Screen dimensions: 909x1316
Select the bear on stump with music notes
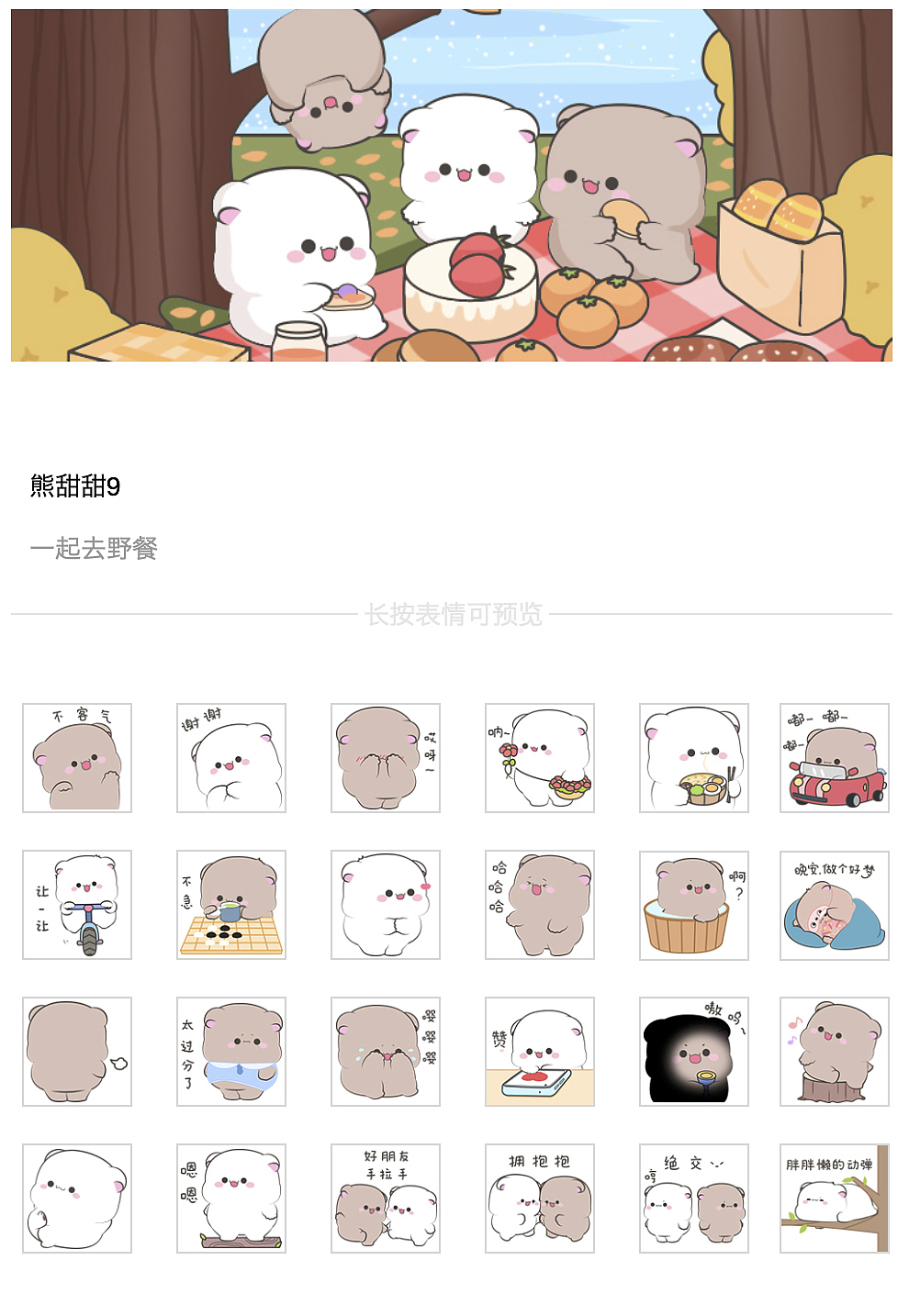pos(835,1052)
